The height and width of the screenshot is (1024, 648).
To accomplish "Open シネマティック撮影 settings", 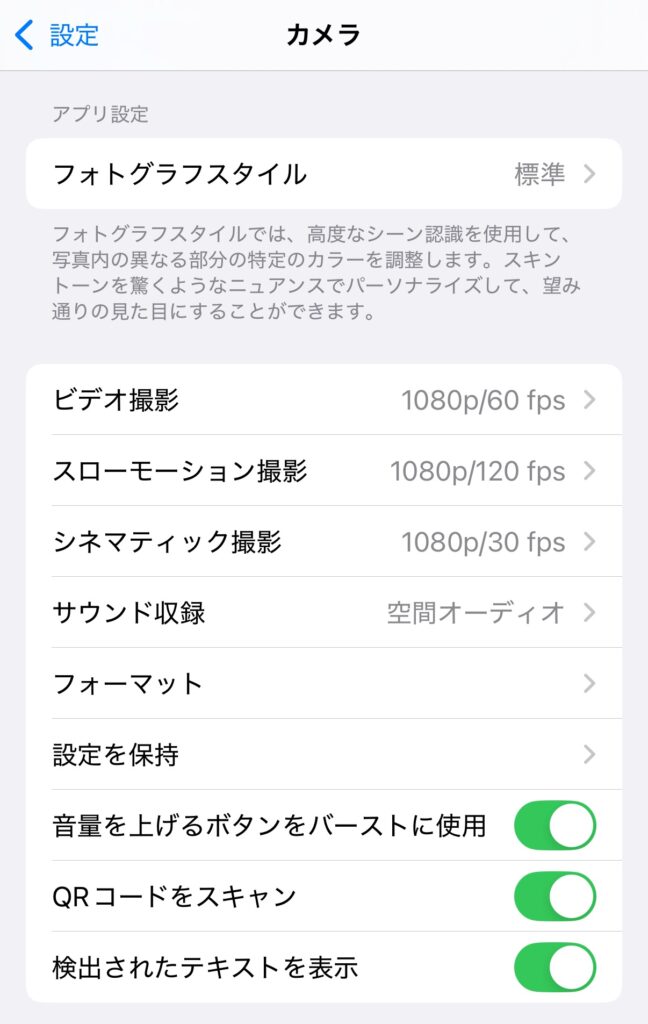I will pos(323,542).
